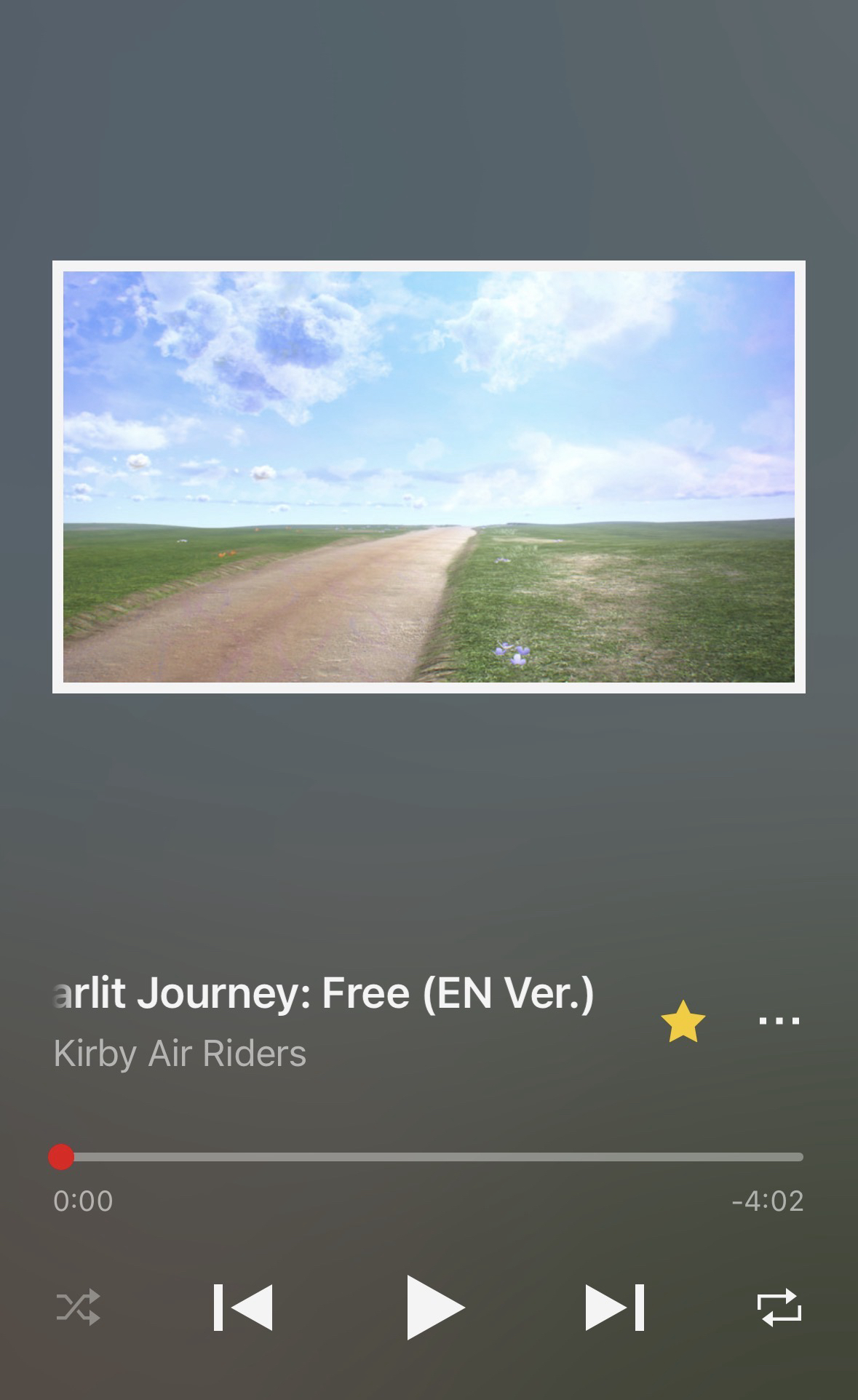Open the three-dot more options menu
858x1400 pixels.
tap(779, 1022)
